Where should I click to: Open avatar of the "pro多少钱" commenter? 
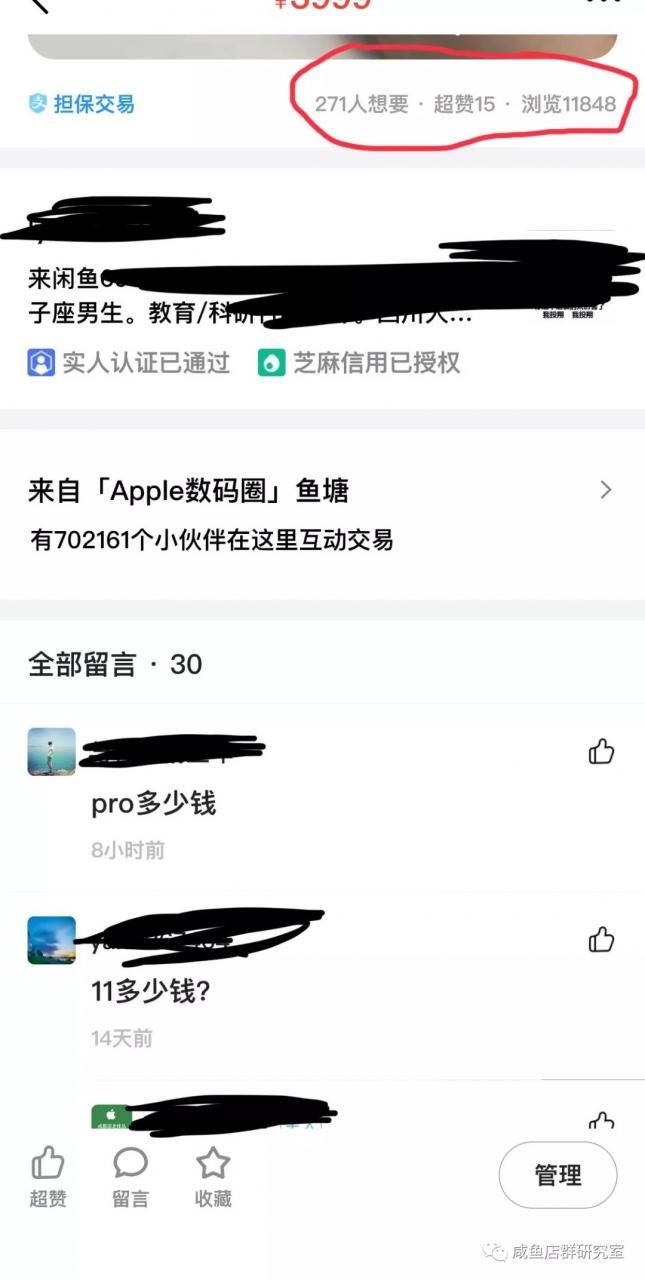pyautogui.click(x=51, y=752)
